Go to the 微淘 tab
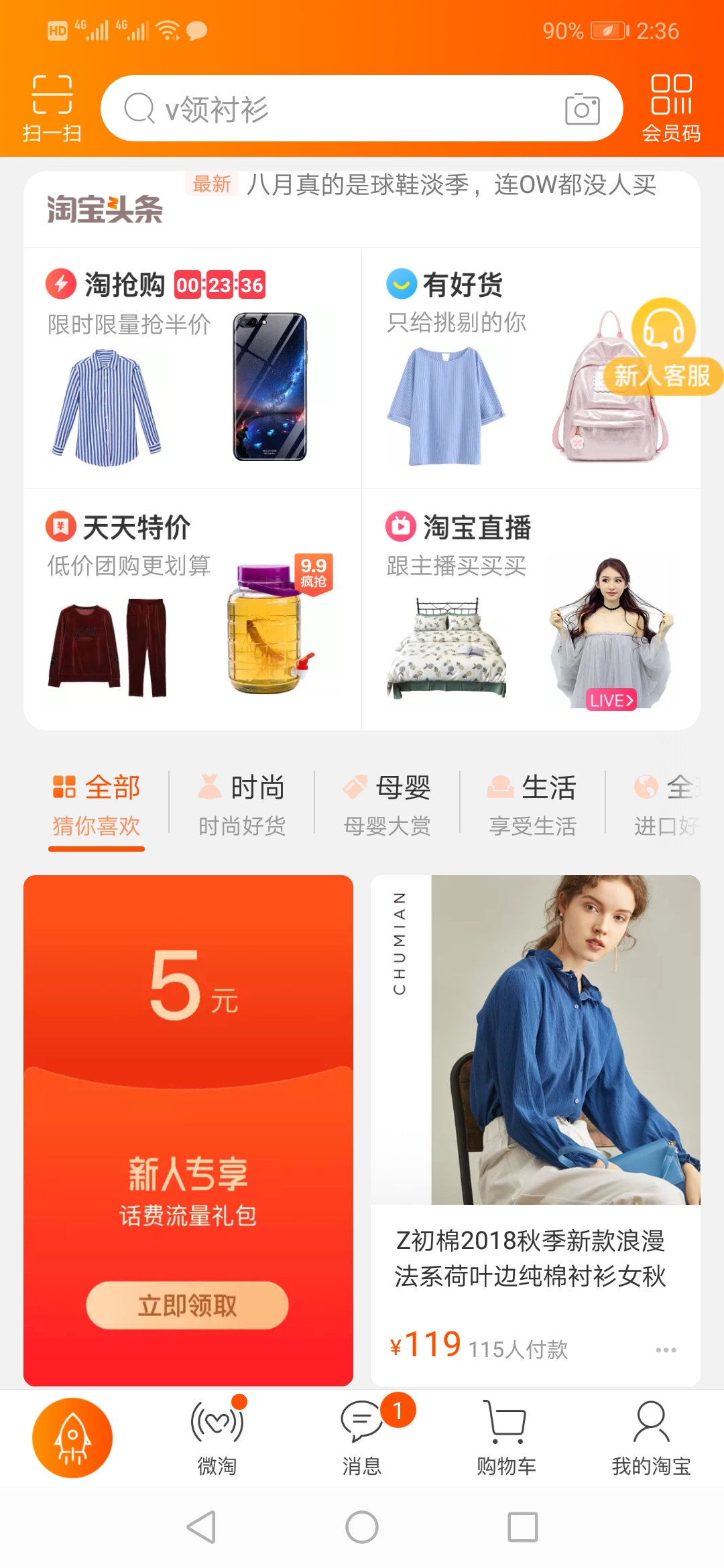 coord(217,1438)
